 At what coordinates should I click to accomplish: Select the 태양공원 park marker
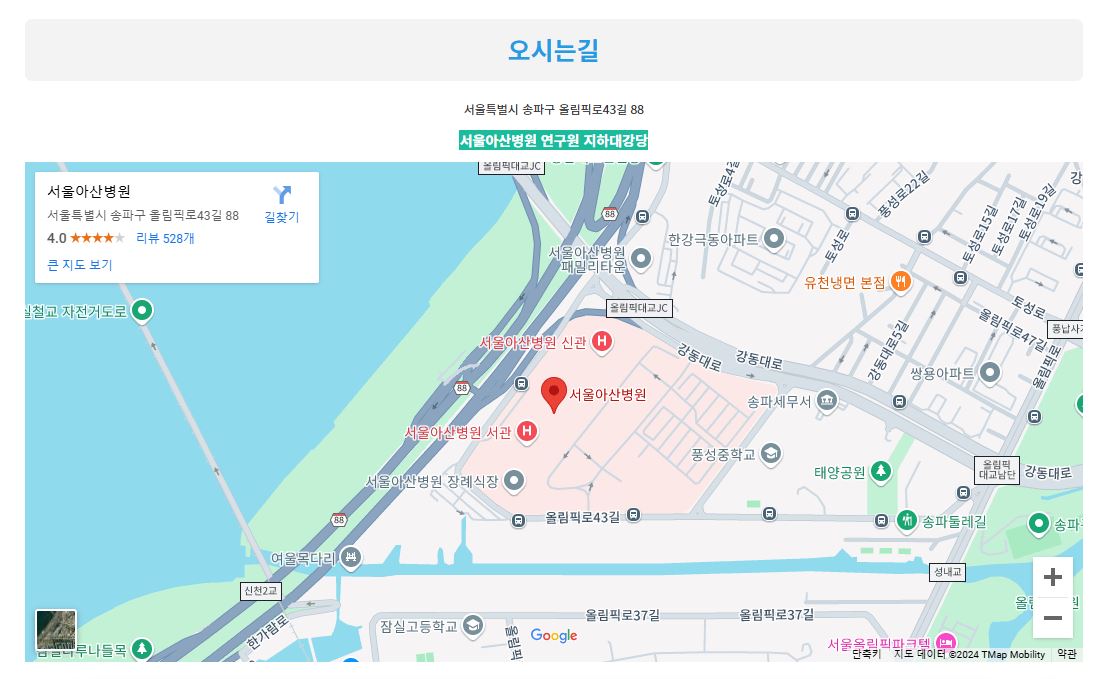coord(880,472)
